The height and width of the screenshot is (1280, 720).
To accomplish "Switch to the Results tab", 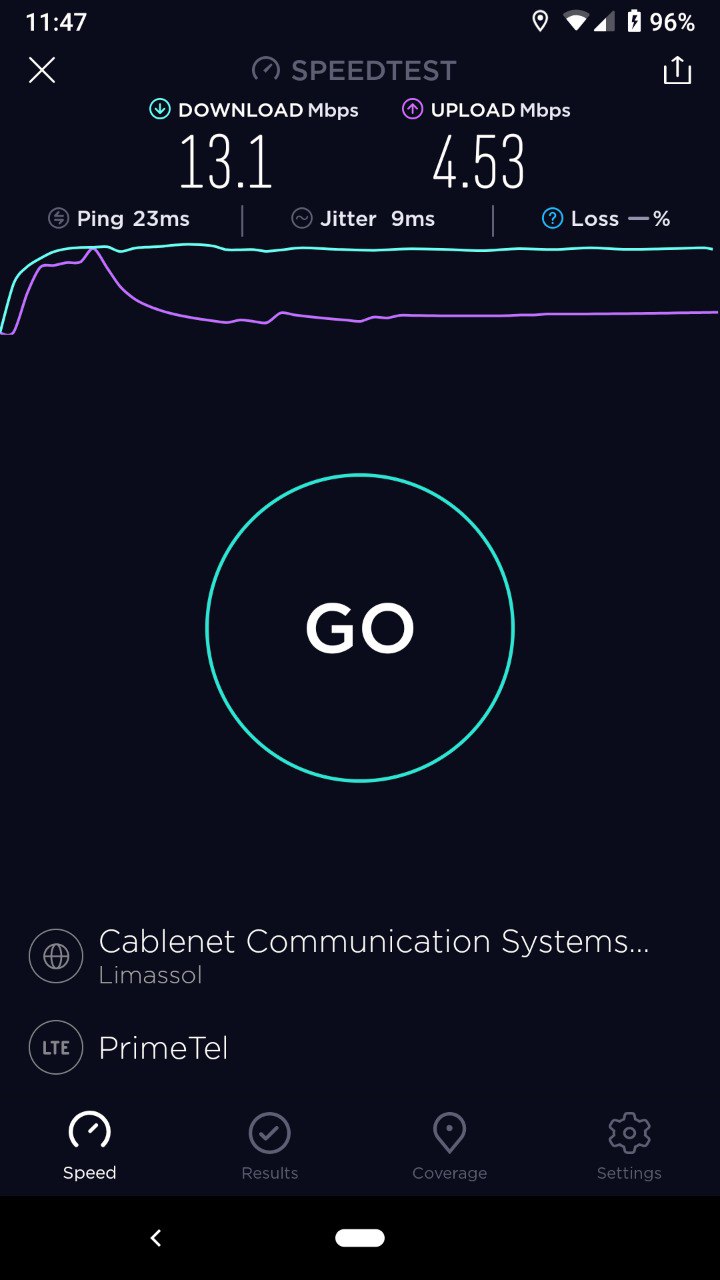I will pyautogui.click(x=270, y=1145).
